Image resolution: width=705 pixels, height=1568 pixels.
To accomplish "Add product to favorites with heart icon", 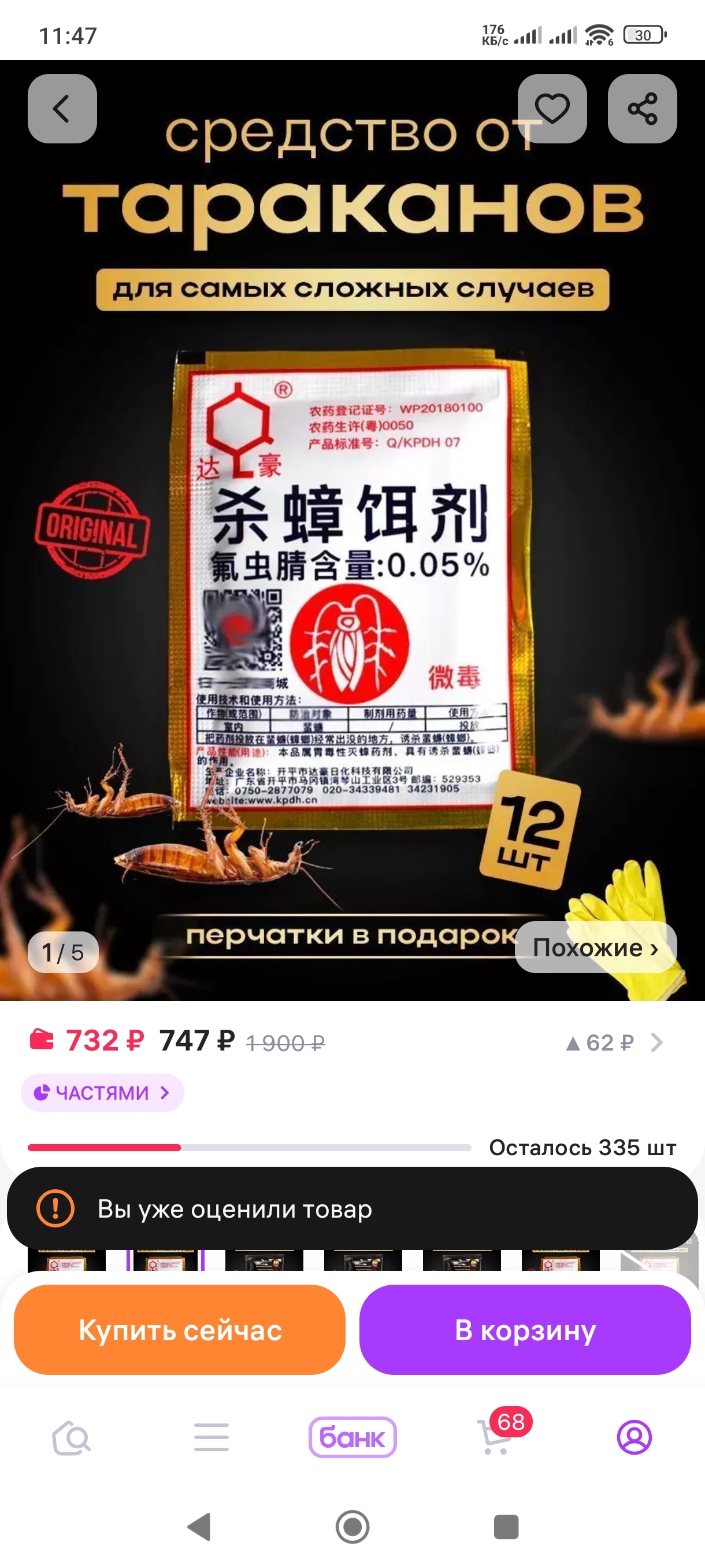I will [552, 109].
